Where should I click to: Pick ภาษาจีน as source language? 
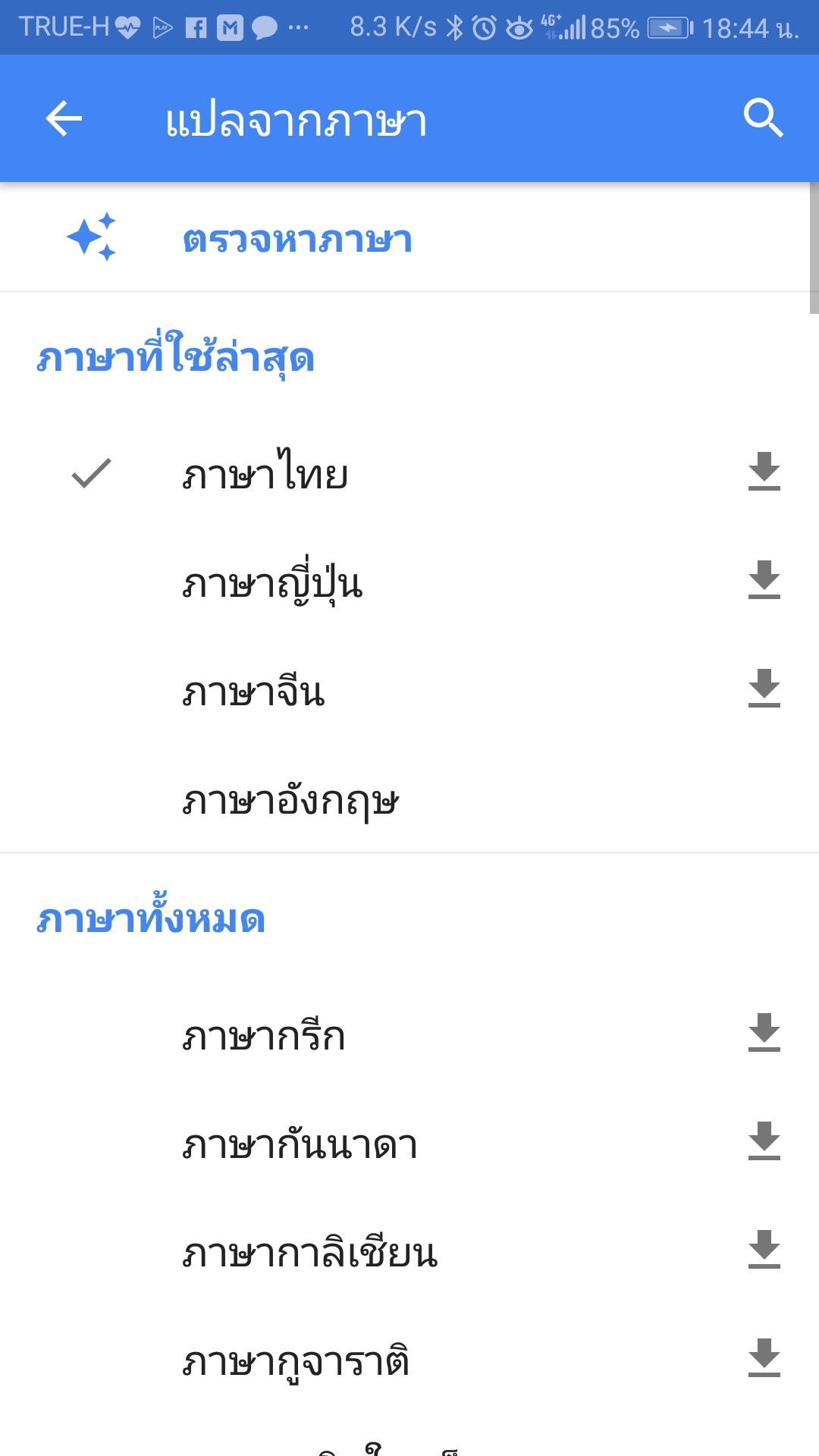[254, 692]
